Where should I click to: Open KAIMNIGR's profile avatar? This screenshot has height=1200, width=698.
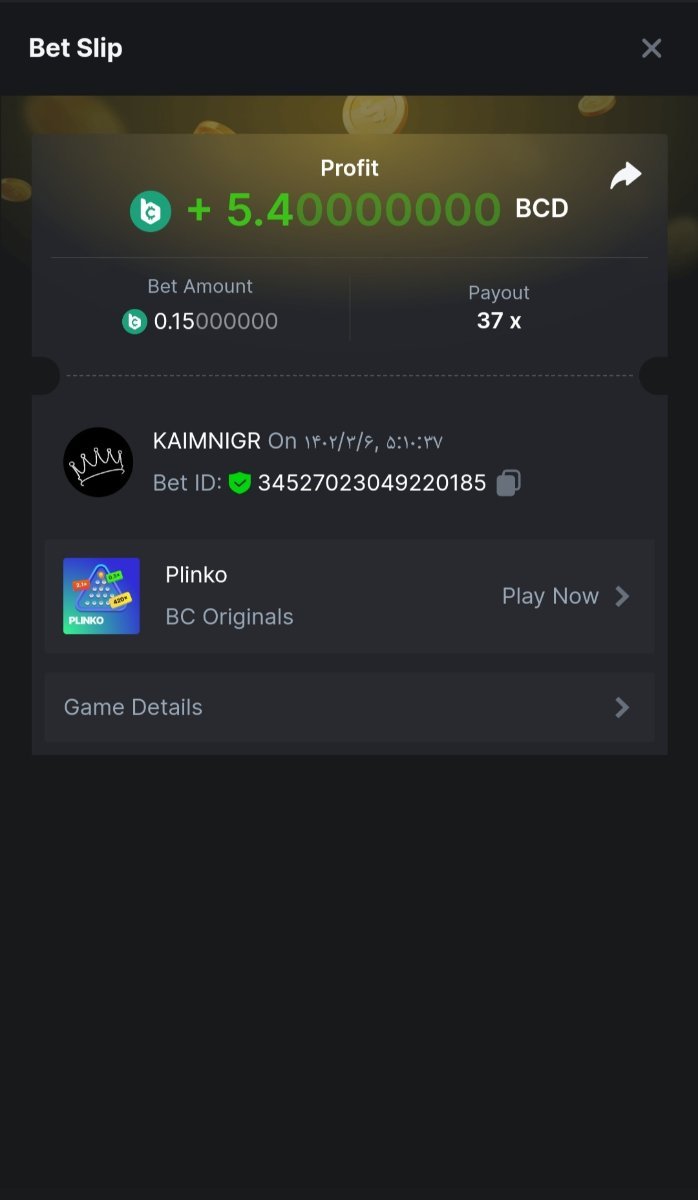pos(98,462)
